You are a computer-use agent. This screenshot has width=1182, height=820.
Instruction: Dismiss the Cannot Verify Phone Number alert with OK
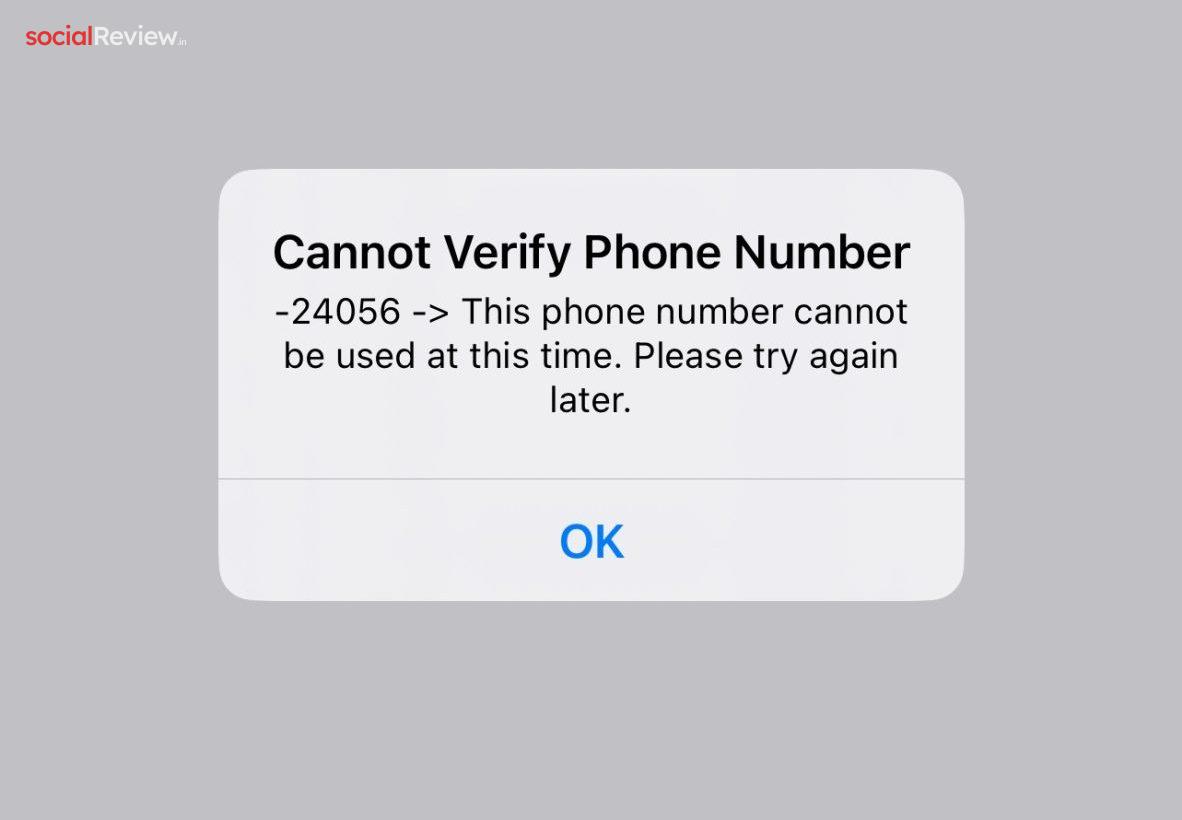[591, 541]
